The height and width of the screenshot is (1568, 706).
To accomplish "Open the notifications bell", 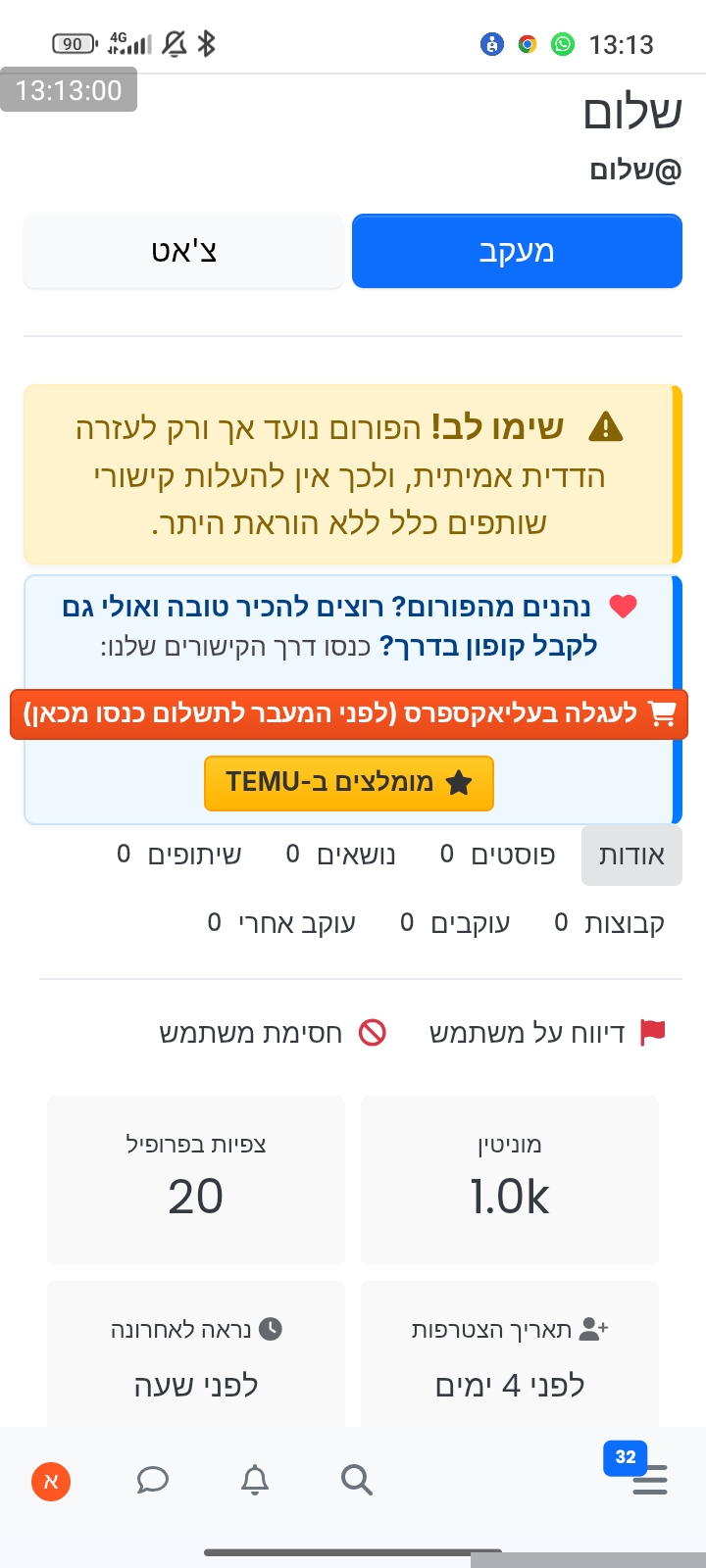I will (x=255, y=1480).
